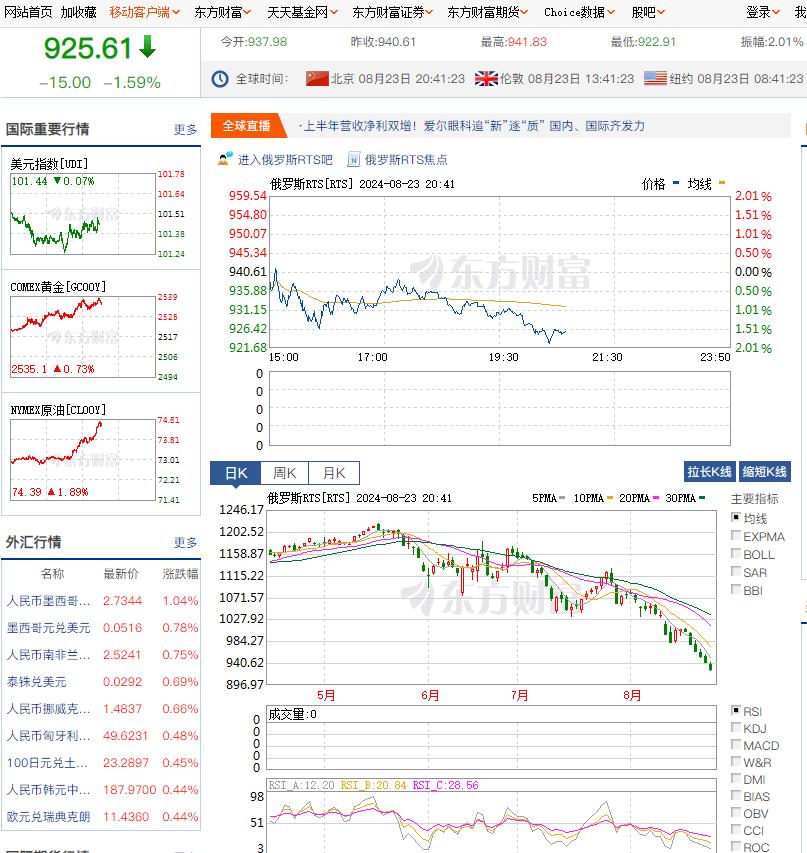
Task: Open the 网站首页 link
Action: tap(28, 12)
